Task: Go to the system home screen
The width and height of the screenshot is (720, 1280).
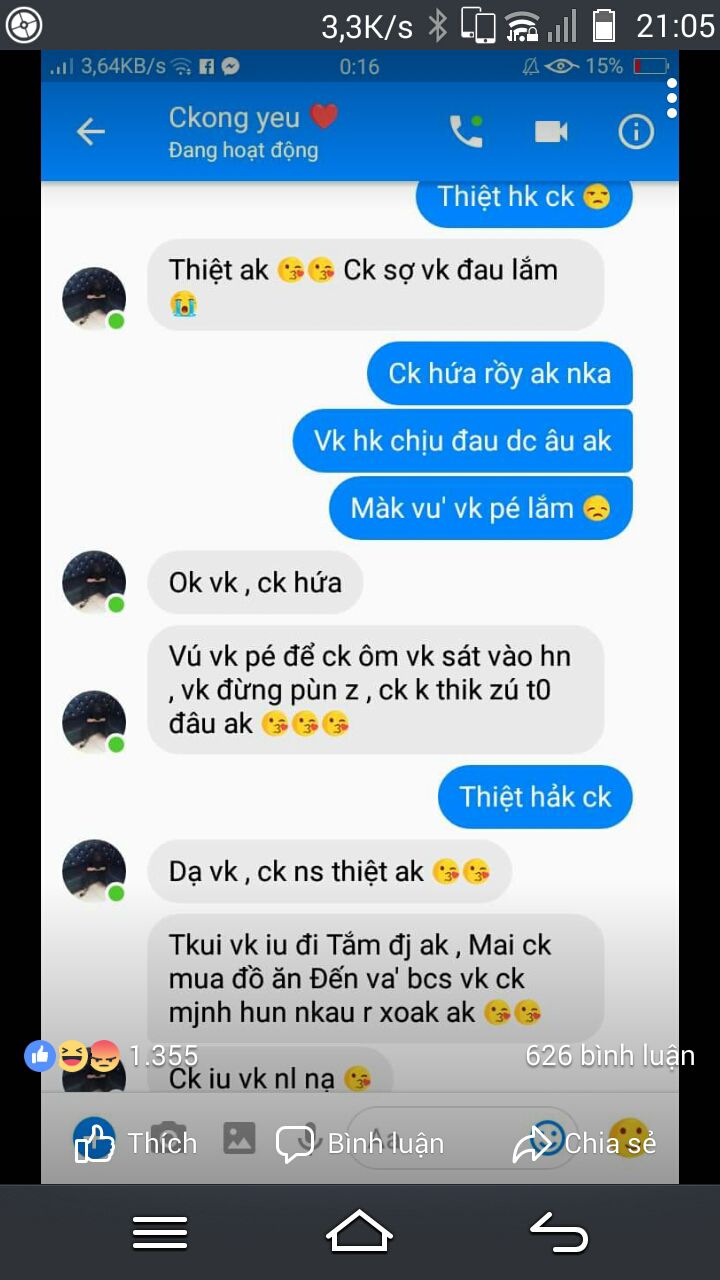Action: click(359, 1231)
